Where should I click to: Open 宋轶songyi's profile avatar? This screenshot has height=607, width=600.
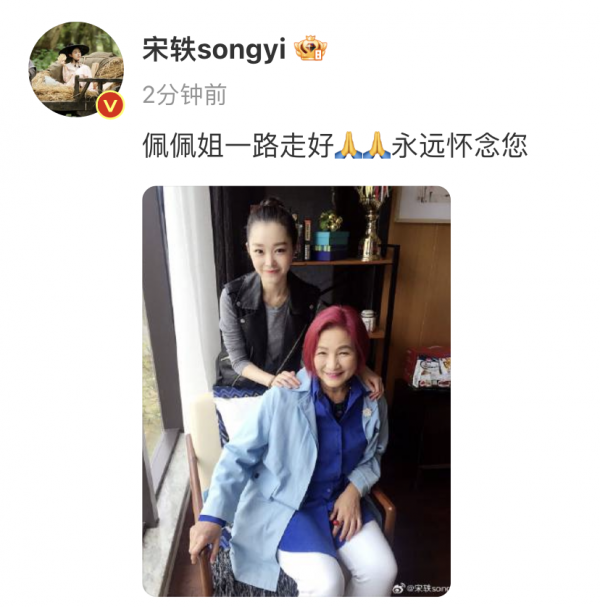[x=76, y=69]
